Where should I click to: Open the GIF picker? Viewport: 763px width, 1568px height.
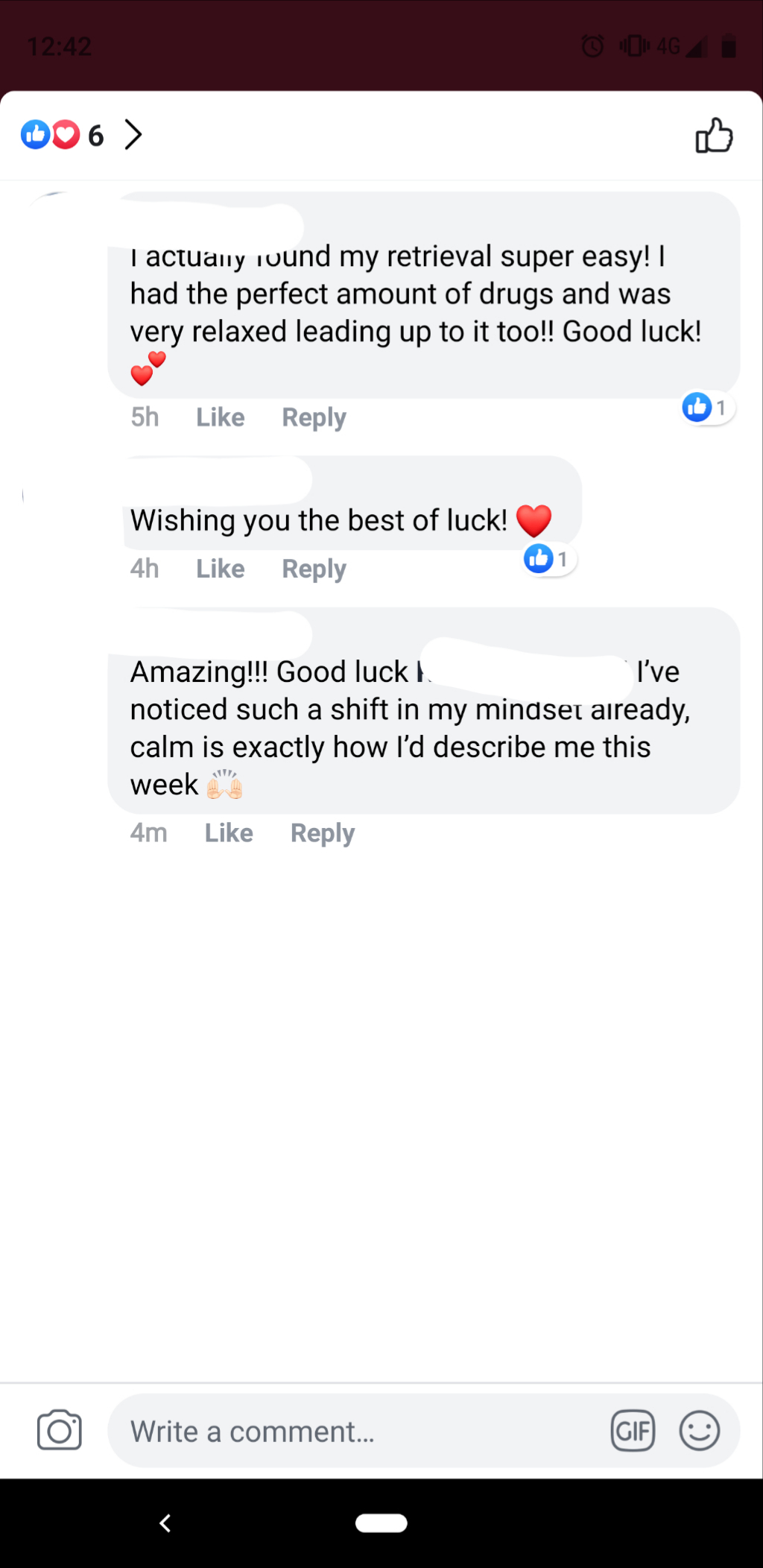pos(633,1431)
